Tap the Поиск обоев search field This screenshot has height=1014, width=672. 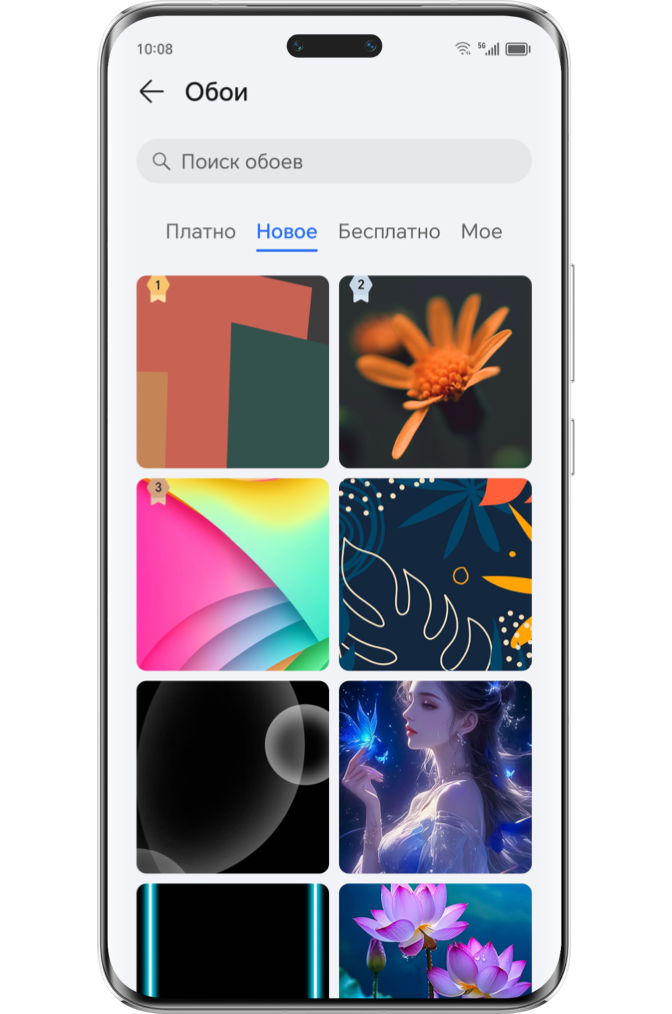[333, 161]
